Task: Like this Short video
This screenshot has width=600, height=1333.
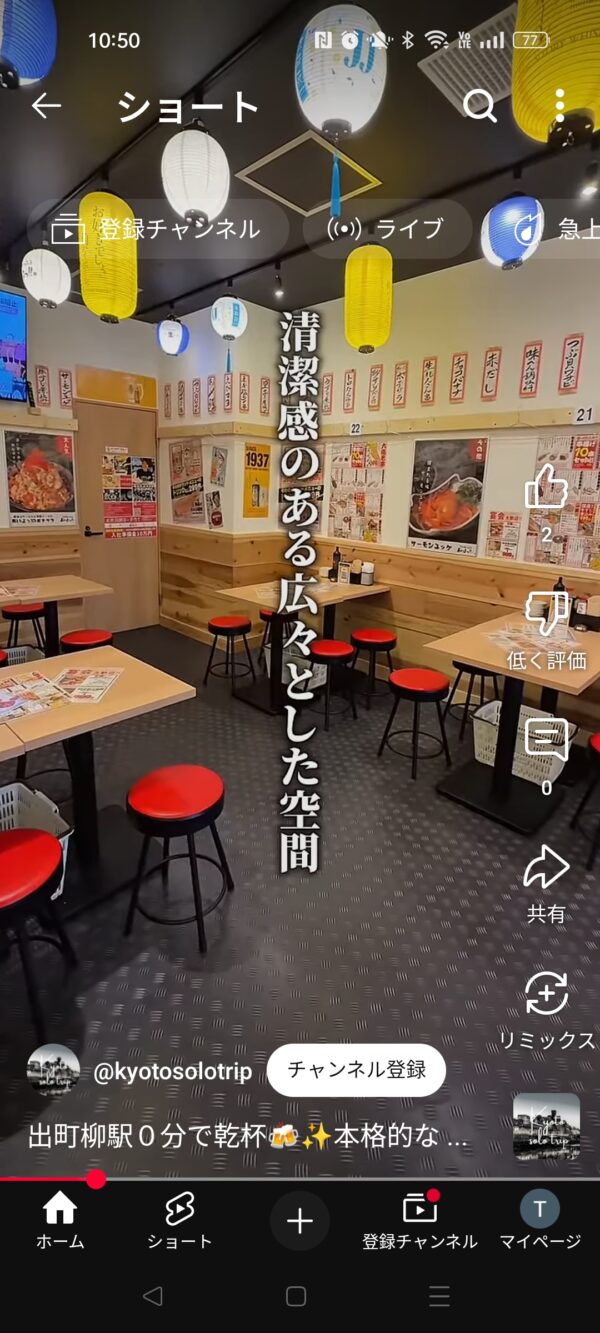Action: (x=546, y=489)
